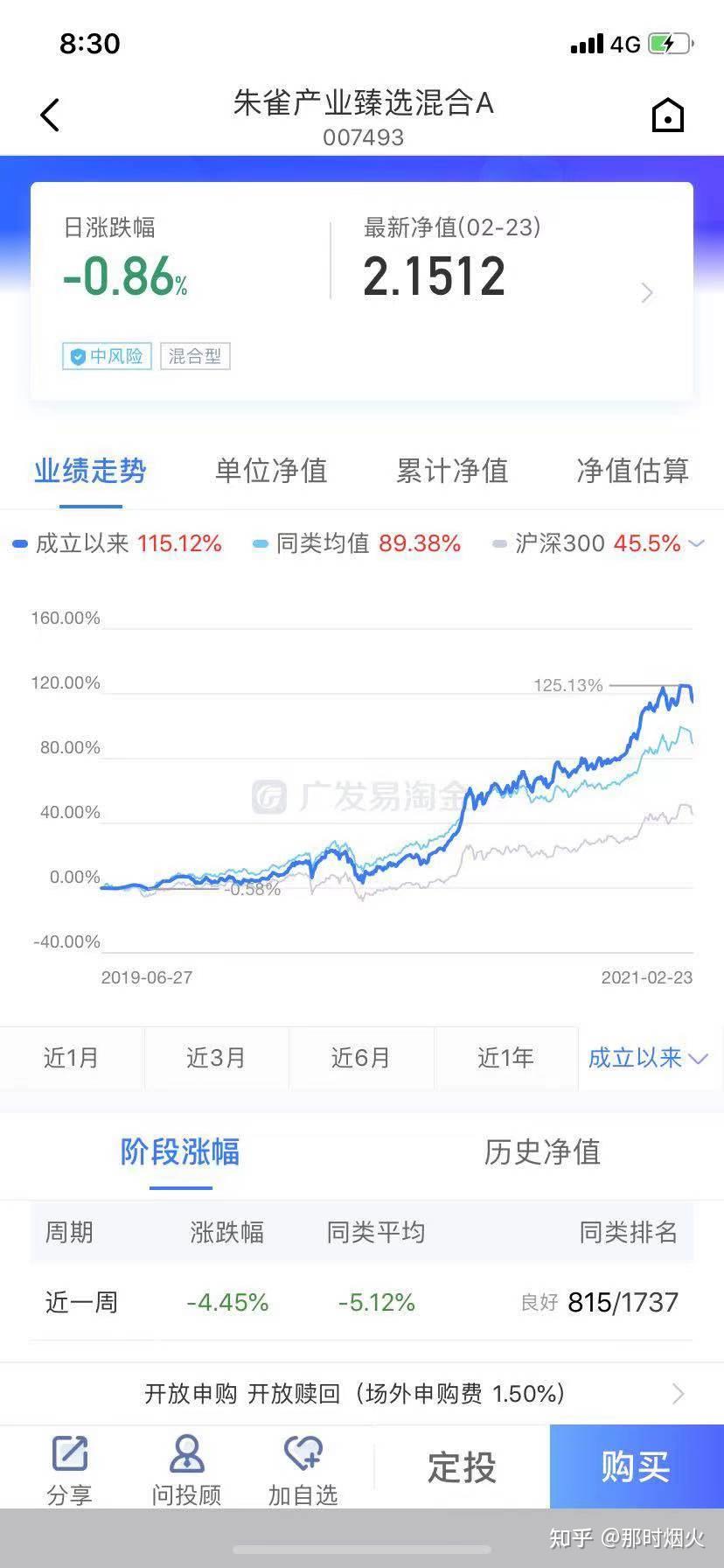Open the 历史净值 tab
This screenshot has height=1568, width=724.
click(541, 1153)
